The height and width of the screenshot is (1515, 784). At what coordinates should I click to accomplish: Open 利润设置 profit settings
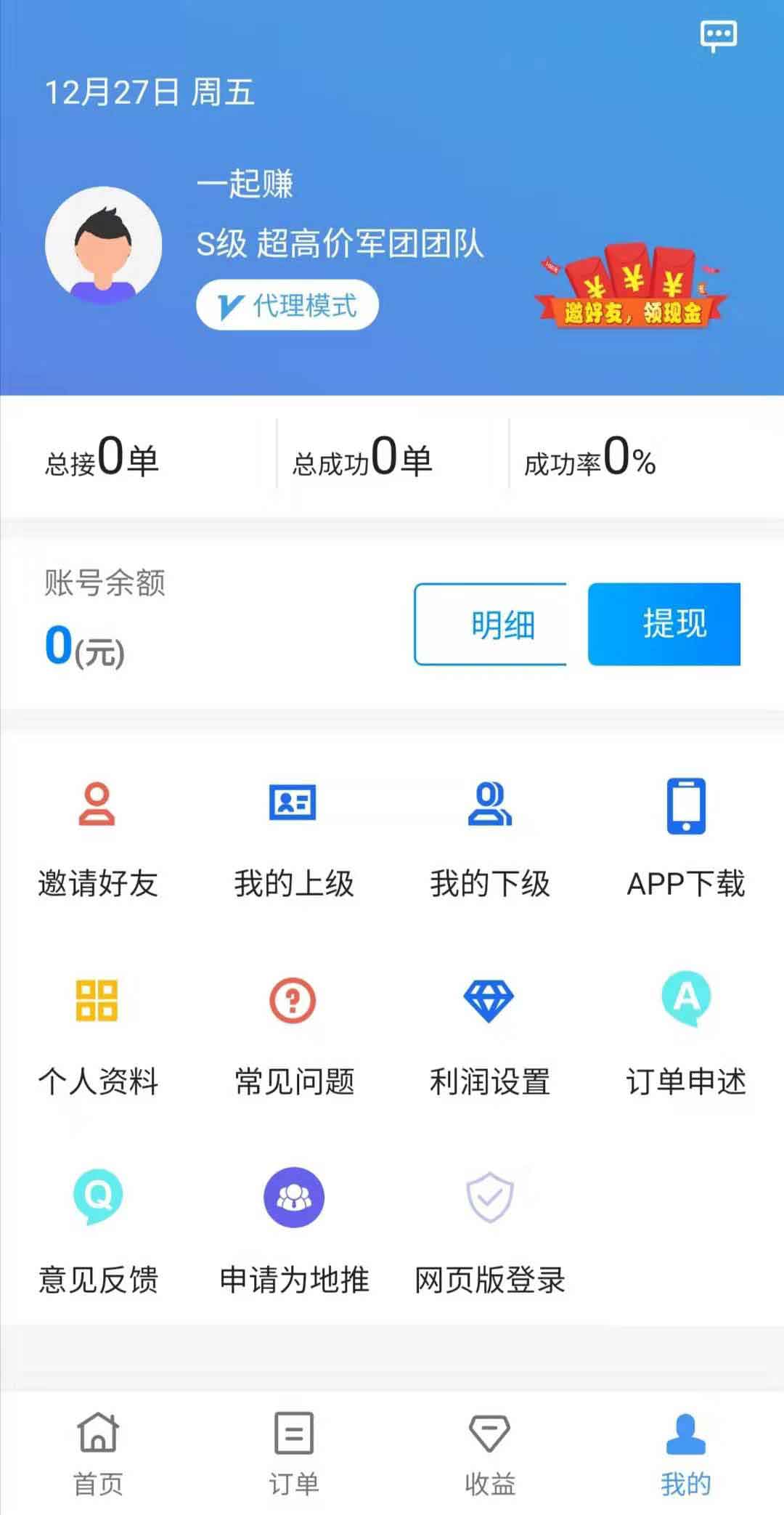pos(490,1035)
